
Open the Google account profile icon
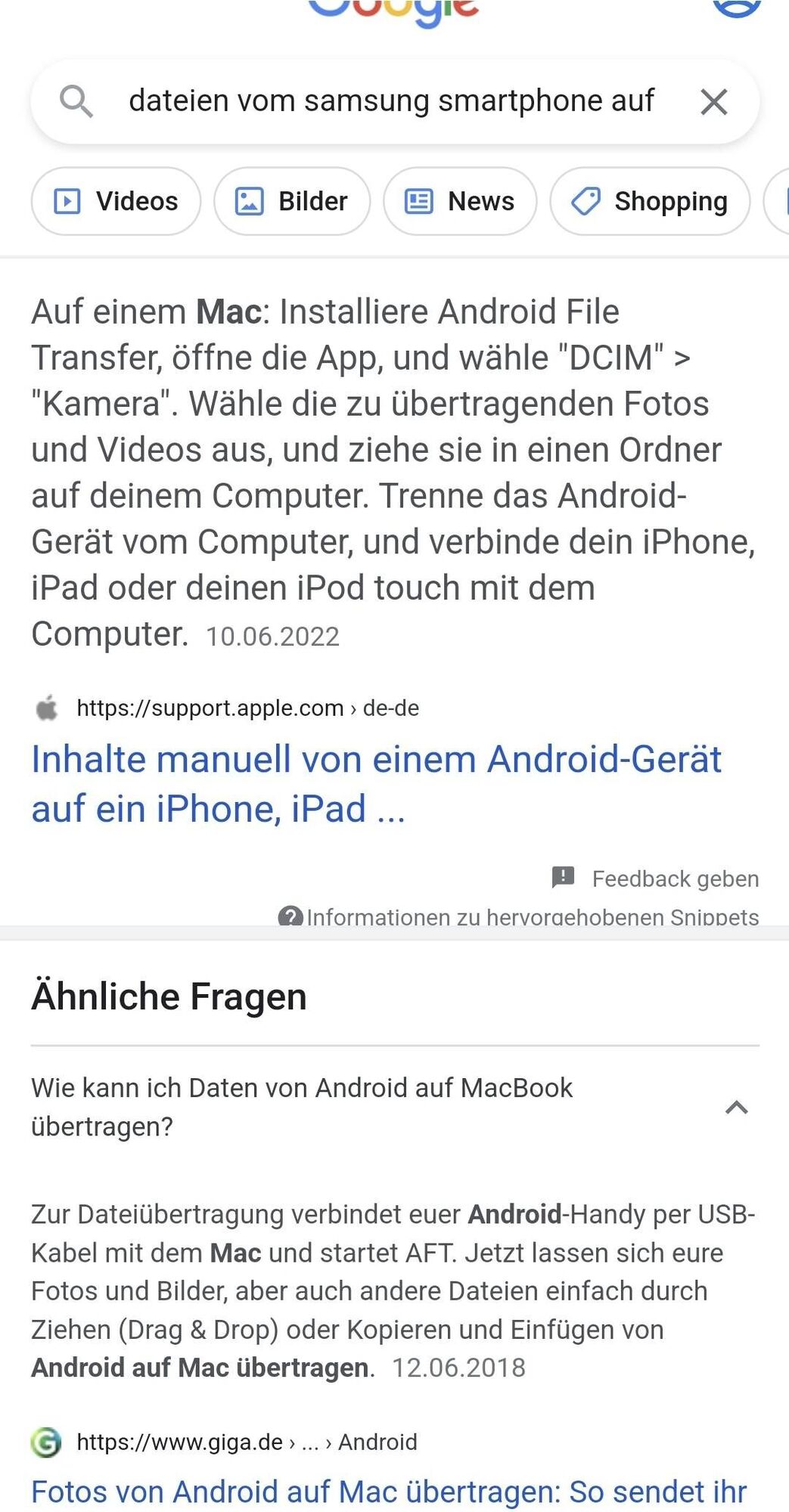click(736, 6)
